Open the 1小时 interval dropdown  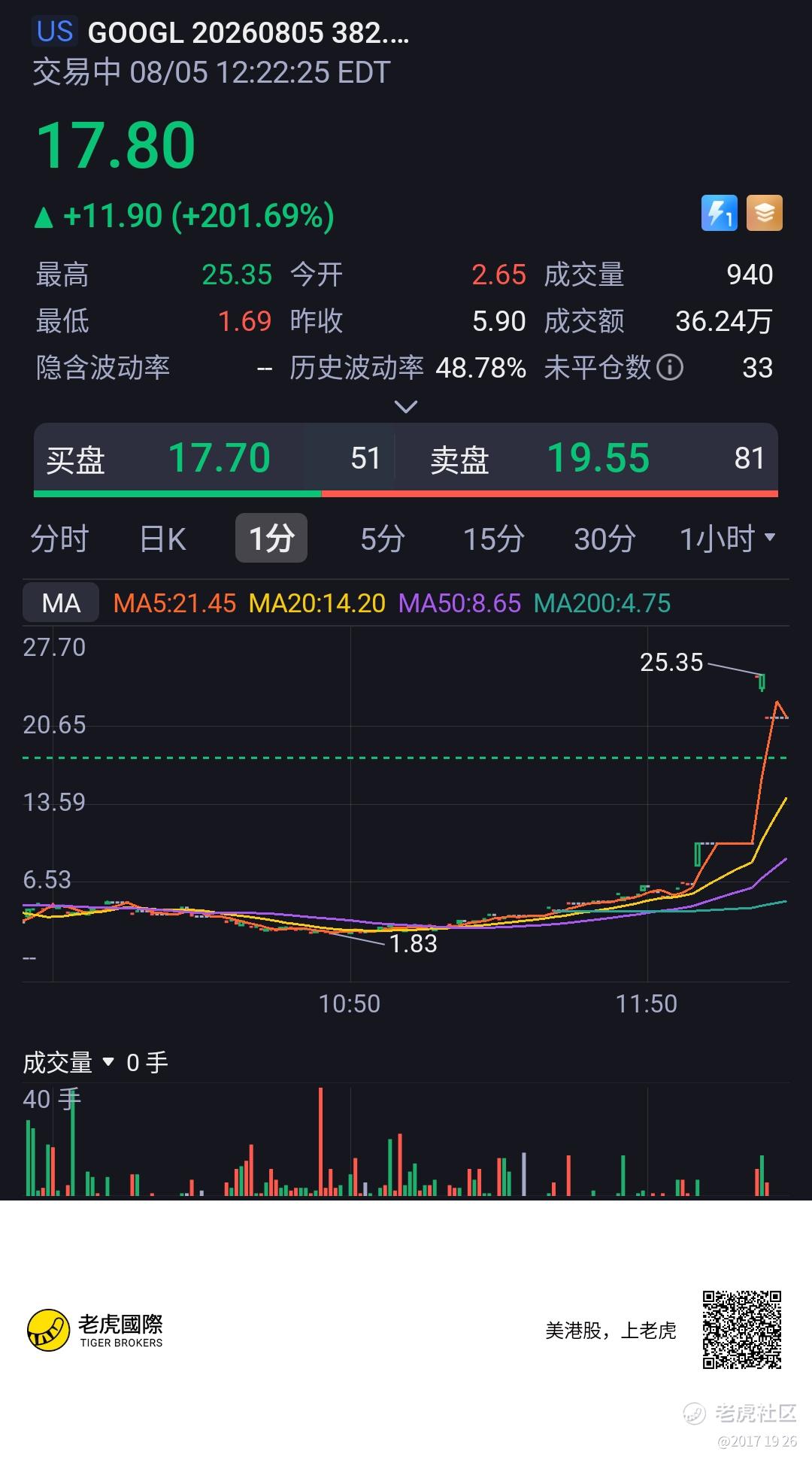(x=727, y=539)
